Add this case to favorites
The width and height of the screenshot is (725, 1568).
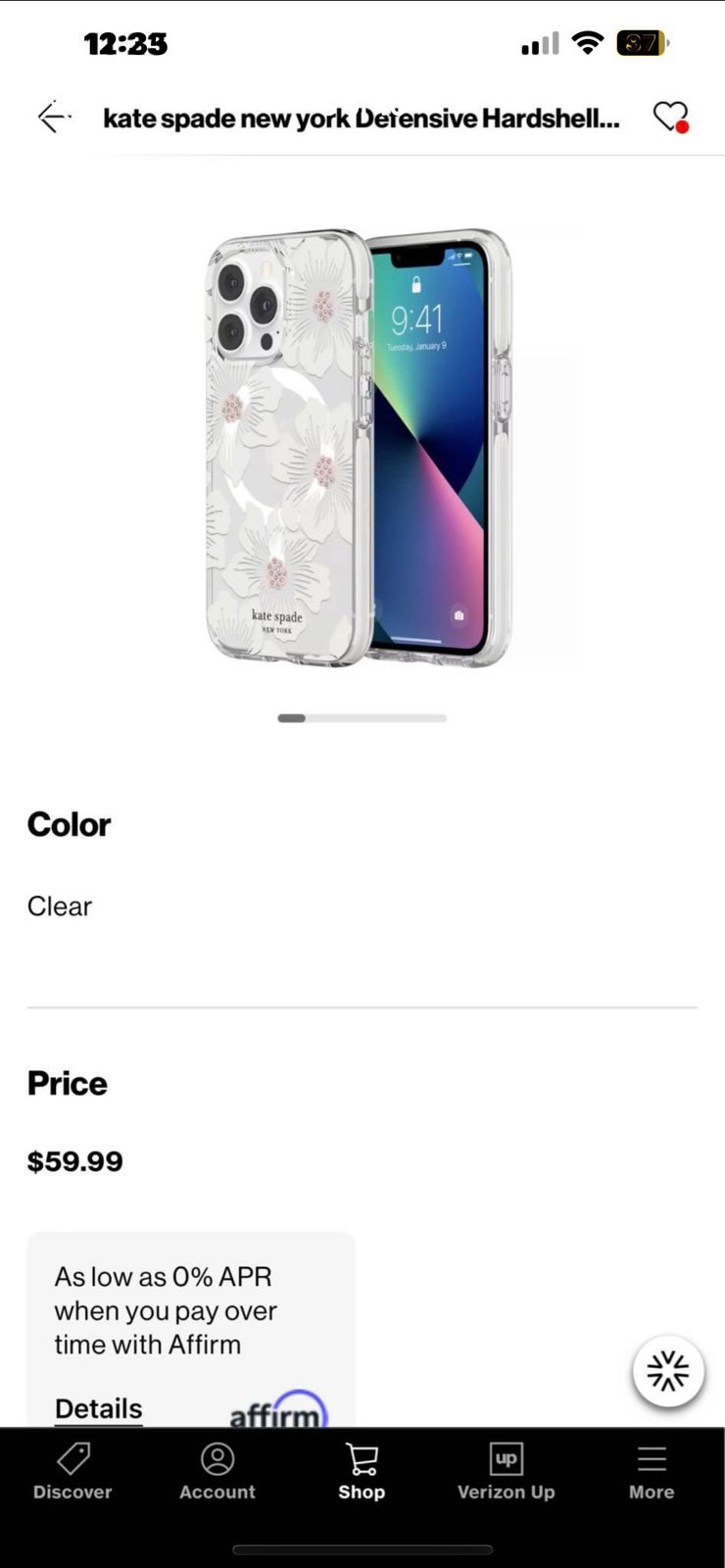coord(671,118)
